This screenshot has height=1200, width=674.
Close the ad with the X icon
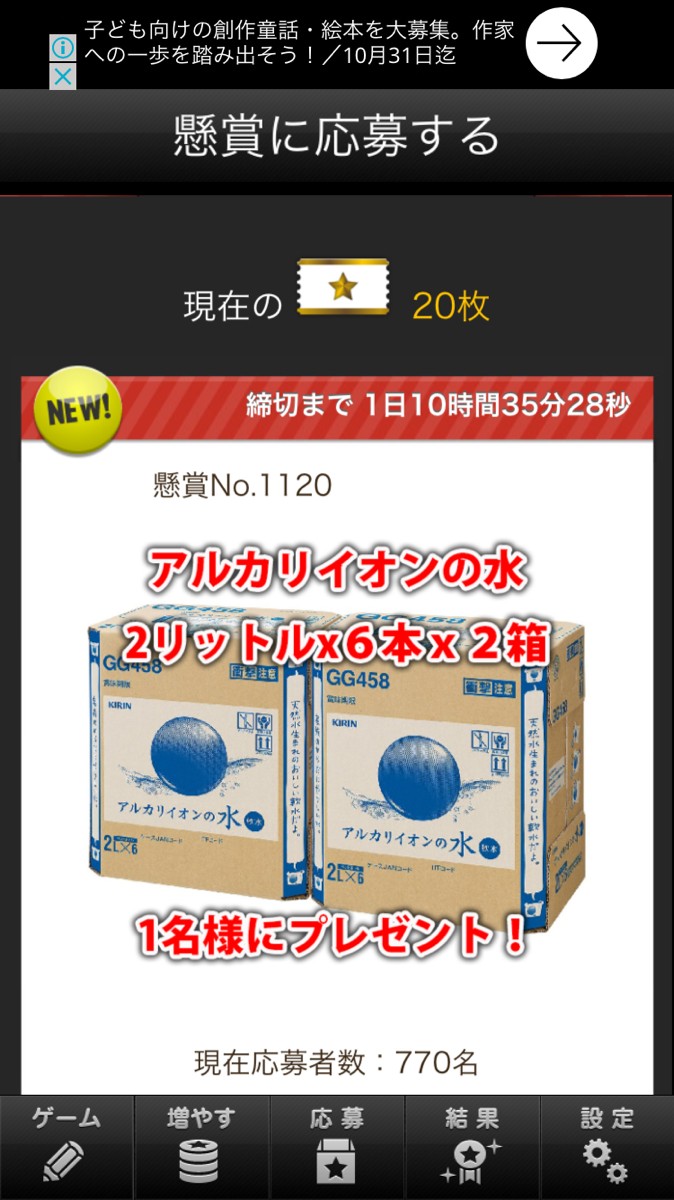[63, 77]
